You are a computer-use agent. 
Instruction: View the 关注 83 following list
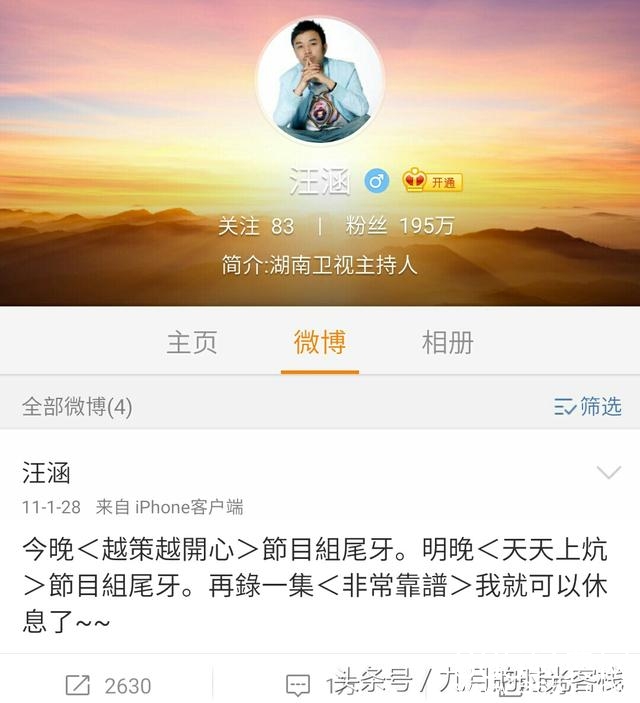(x=256, y=226)
